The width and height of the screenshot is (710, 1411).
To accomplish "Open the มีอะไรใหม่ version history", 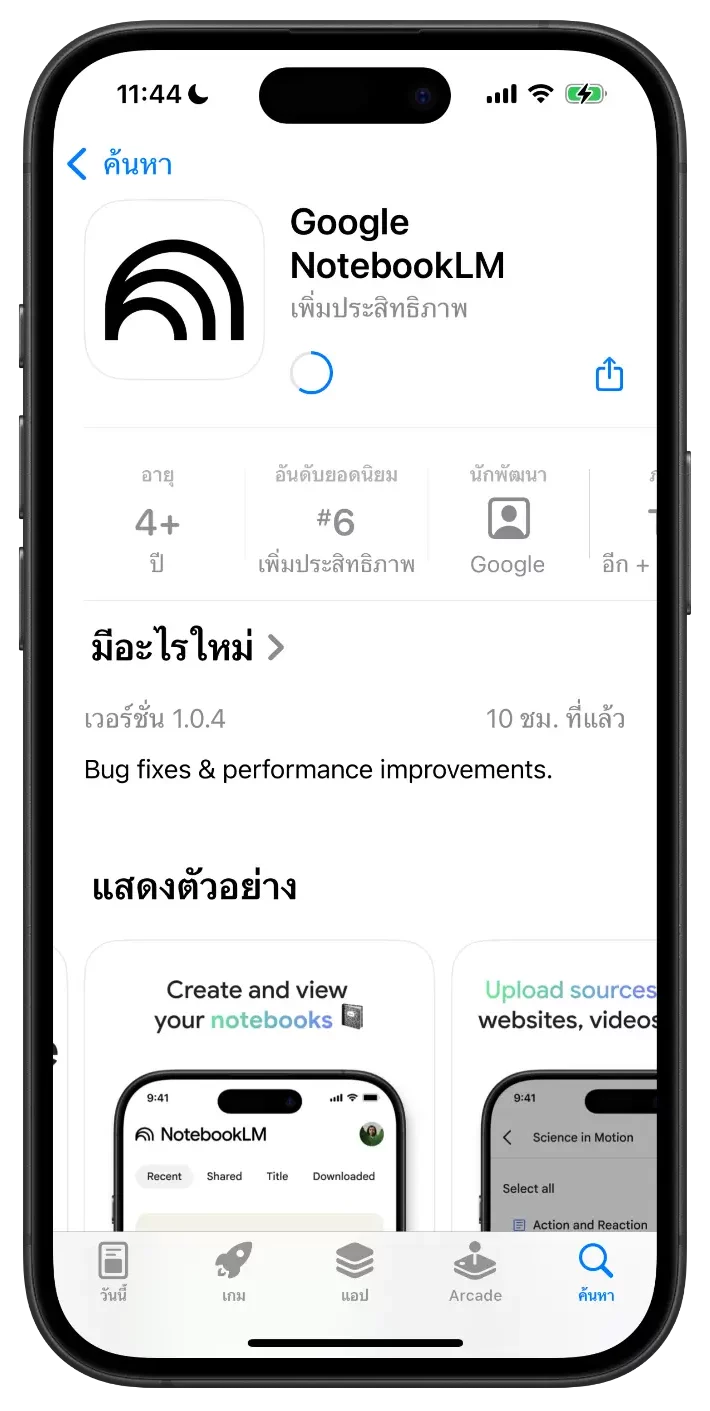I will coord(188,648).
